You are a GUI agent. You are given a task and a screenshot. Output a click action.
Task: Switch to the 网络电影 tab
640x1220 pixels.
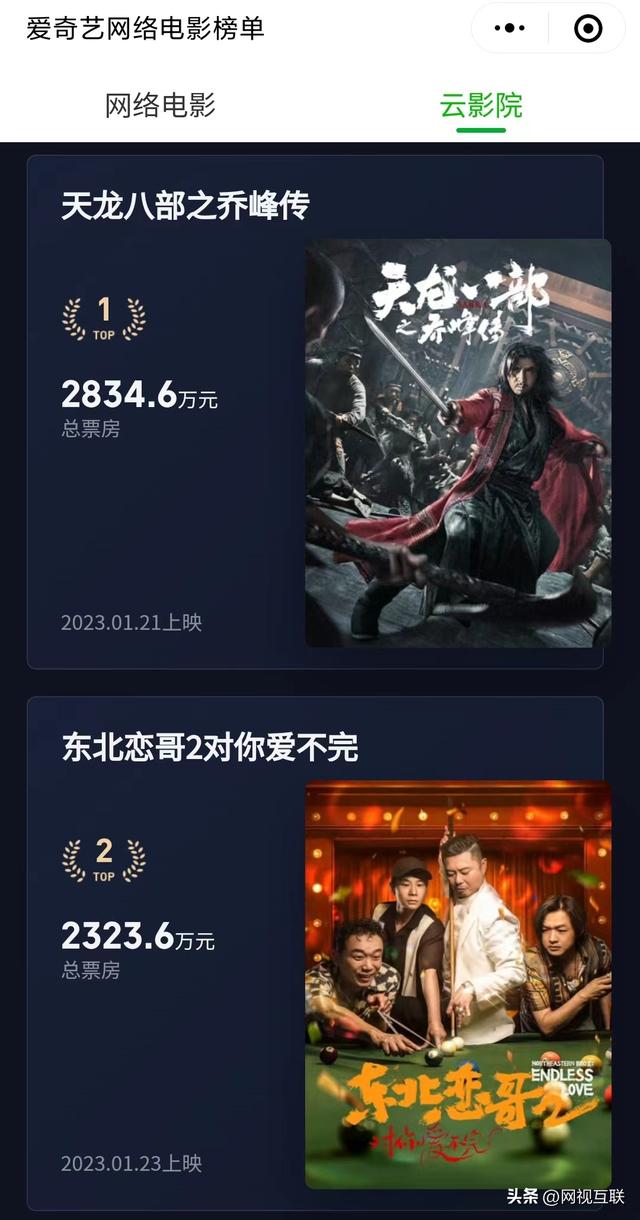coord(160,105)
